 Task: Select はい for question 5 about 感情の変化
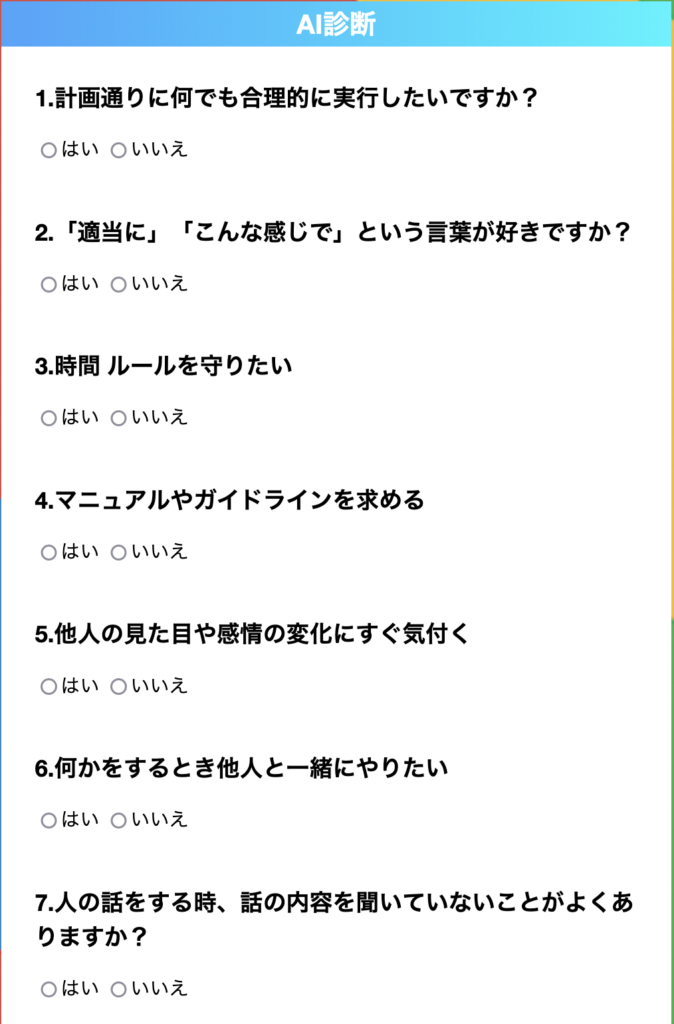[x=48, y=687]
